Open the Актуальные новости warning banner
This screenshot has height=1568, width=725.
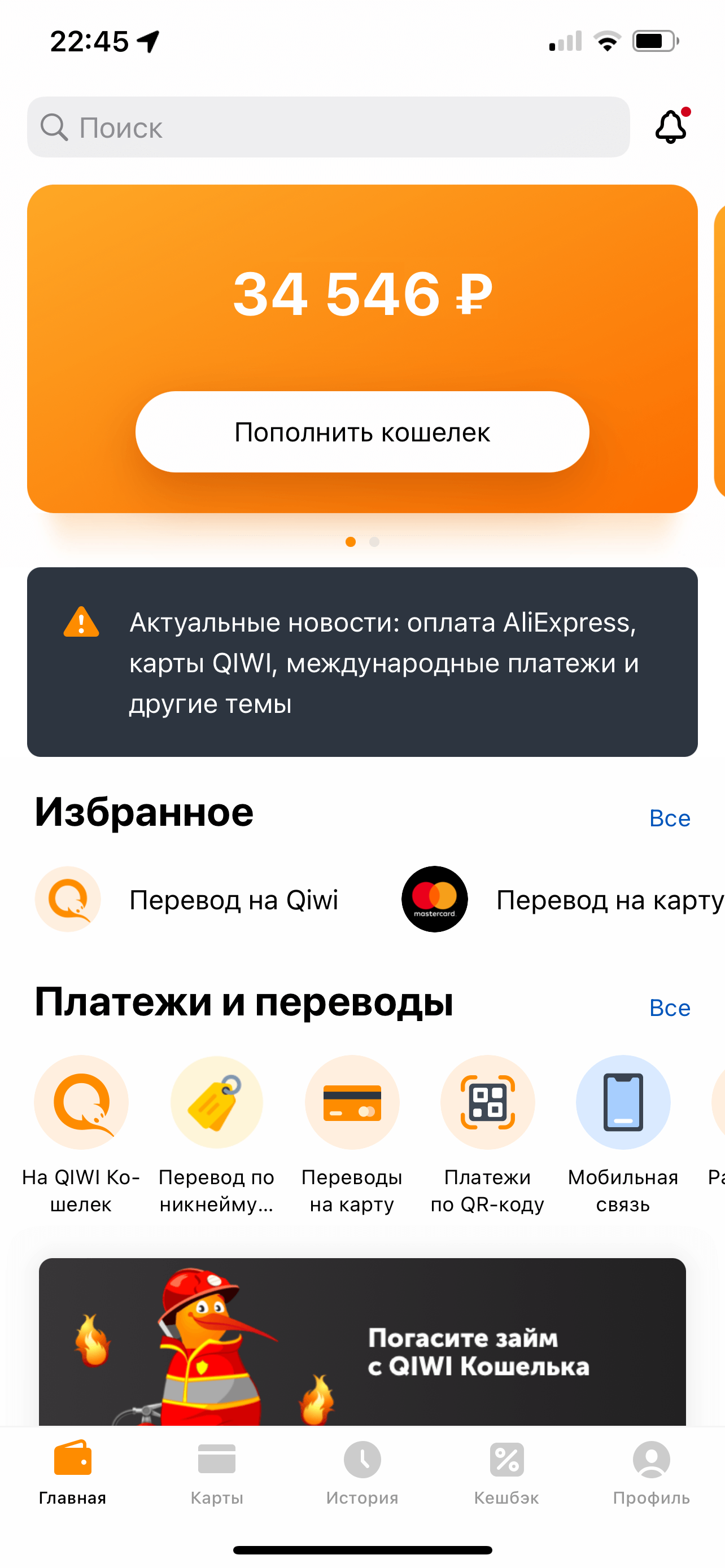pyautogui.click(x=362, y=662)
